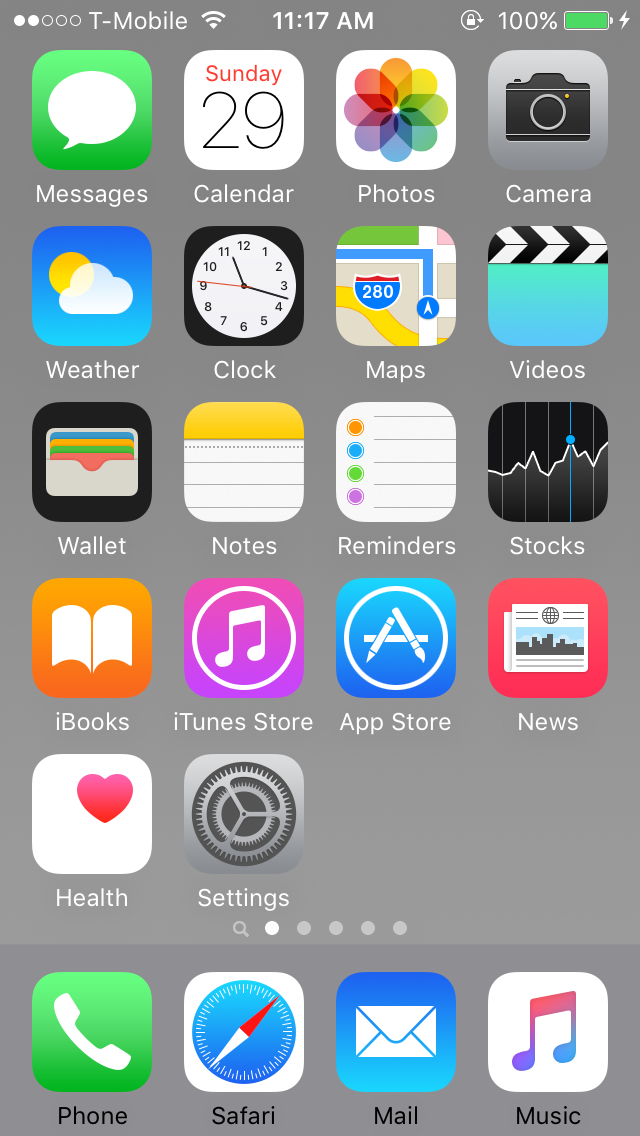Open Mail from the dock
Viewport: 640px width, 1136px height.
click(396, 1032)
